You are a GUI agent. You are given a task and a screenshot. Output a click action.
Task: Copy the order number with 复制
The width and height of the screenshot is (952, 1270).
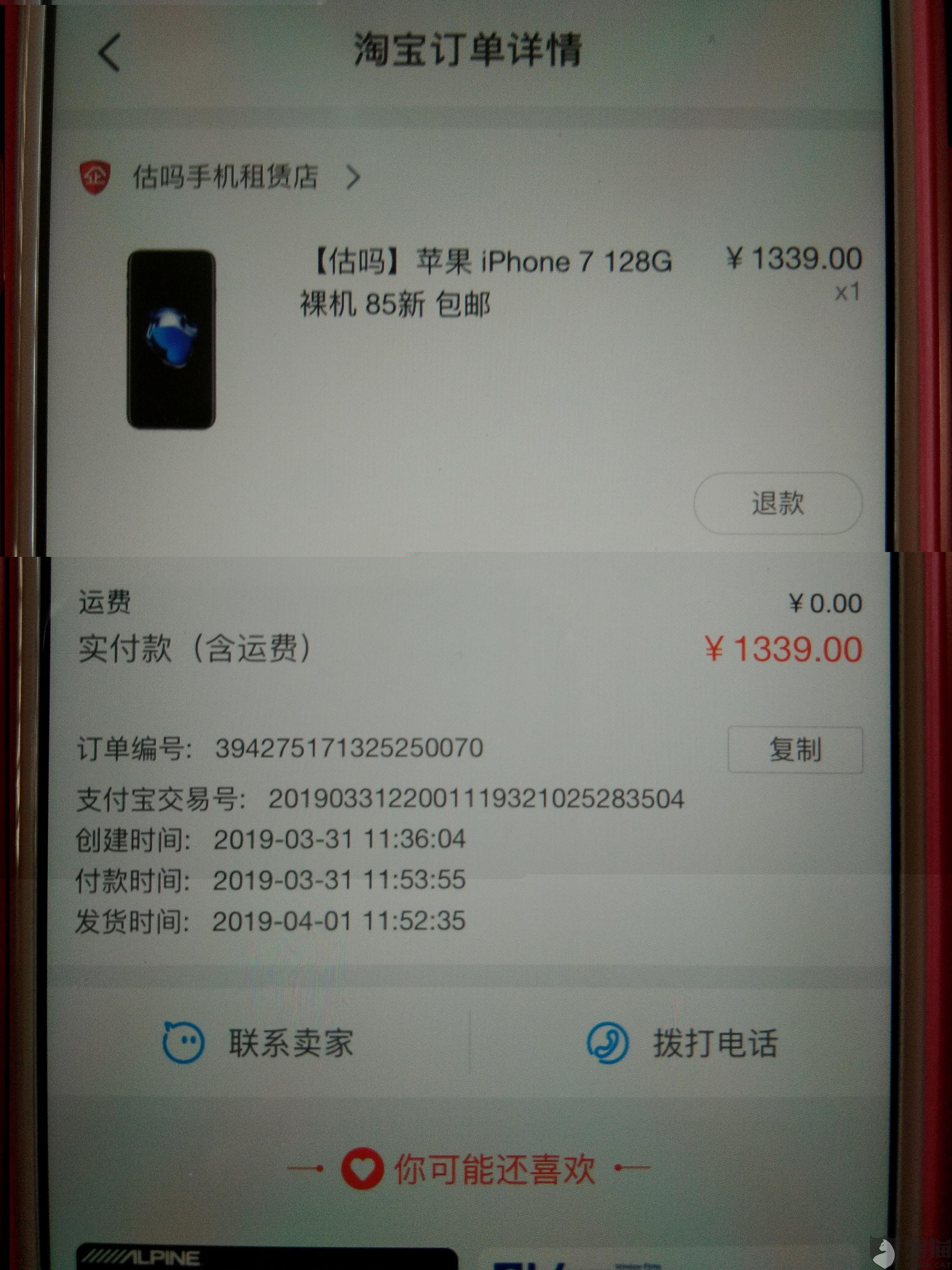795,749
